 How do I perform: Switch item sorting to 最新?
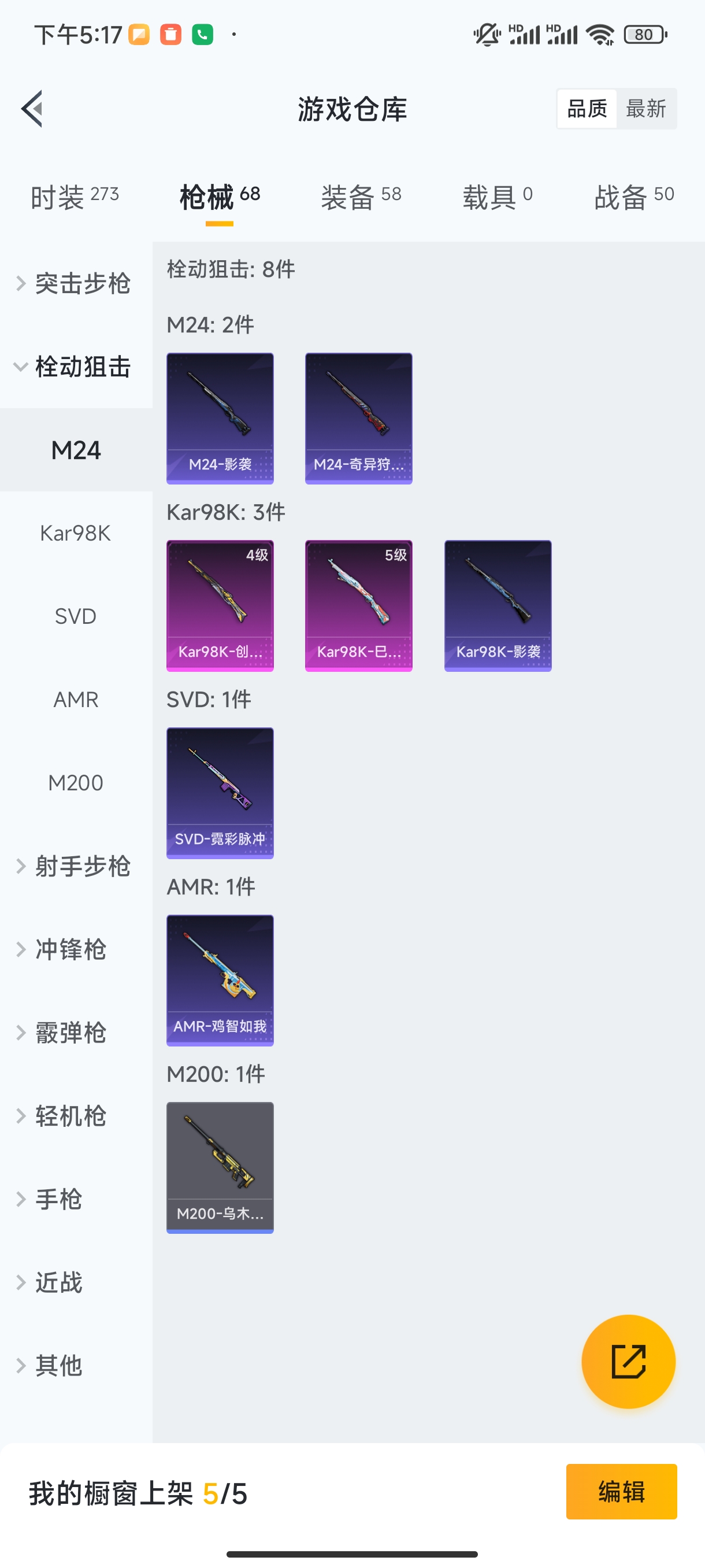pos(647,108)
